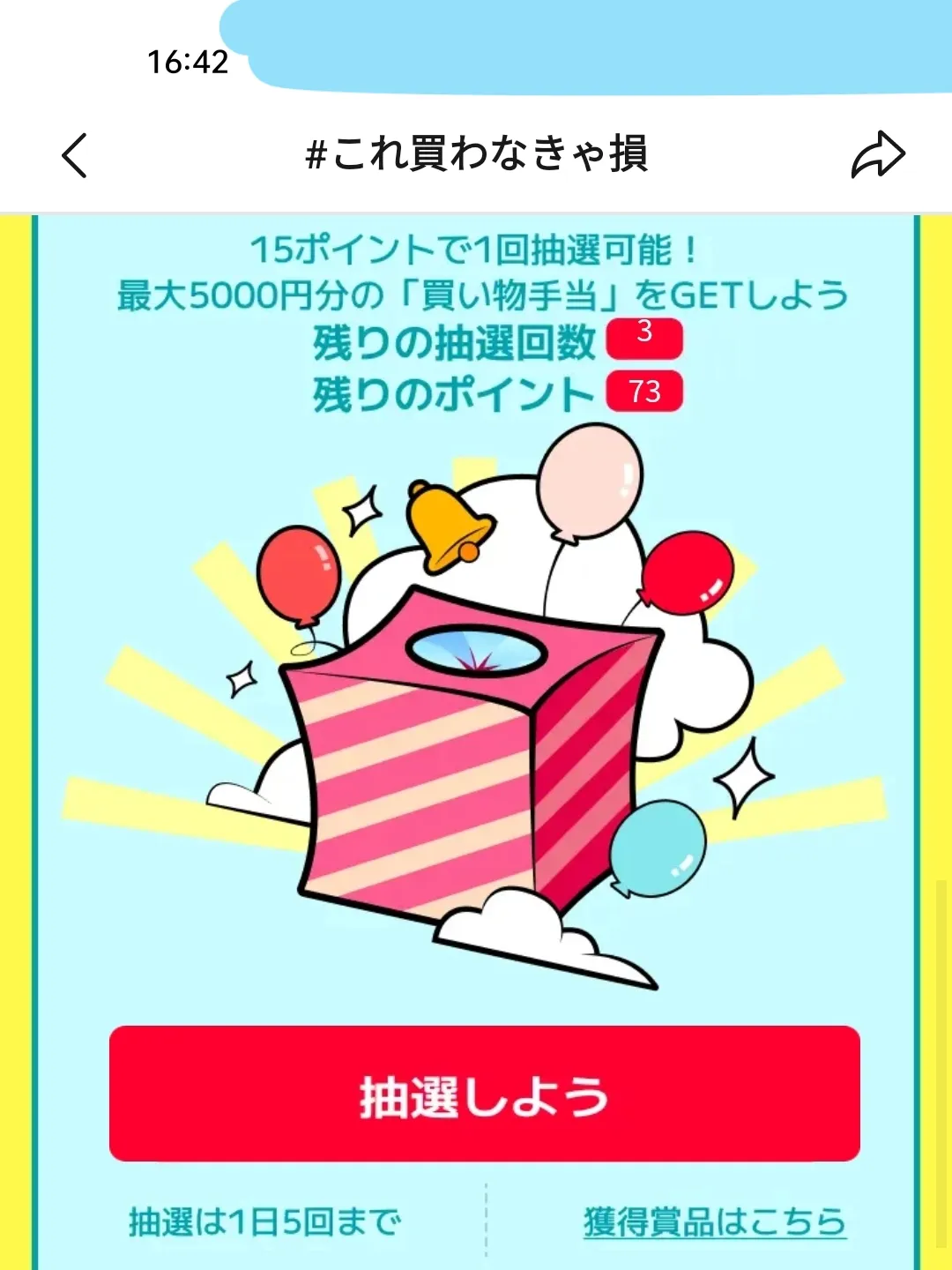This screenshot has height=1270, width=952.
Task: Share this campaign page
Action: pyautogui.click(x=877, y=155)
